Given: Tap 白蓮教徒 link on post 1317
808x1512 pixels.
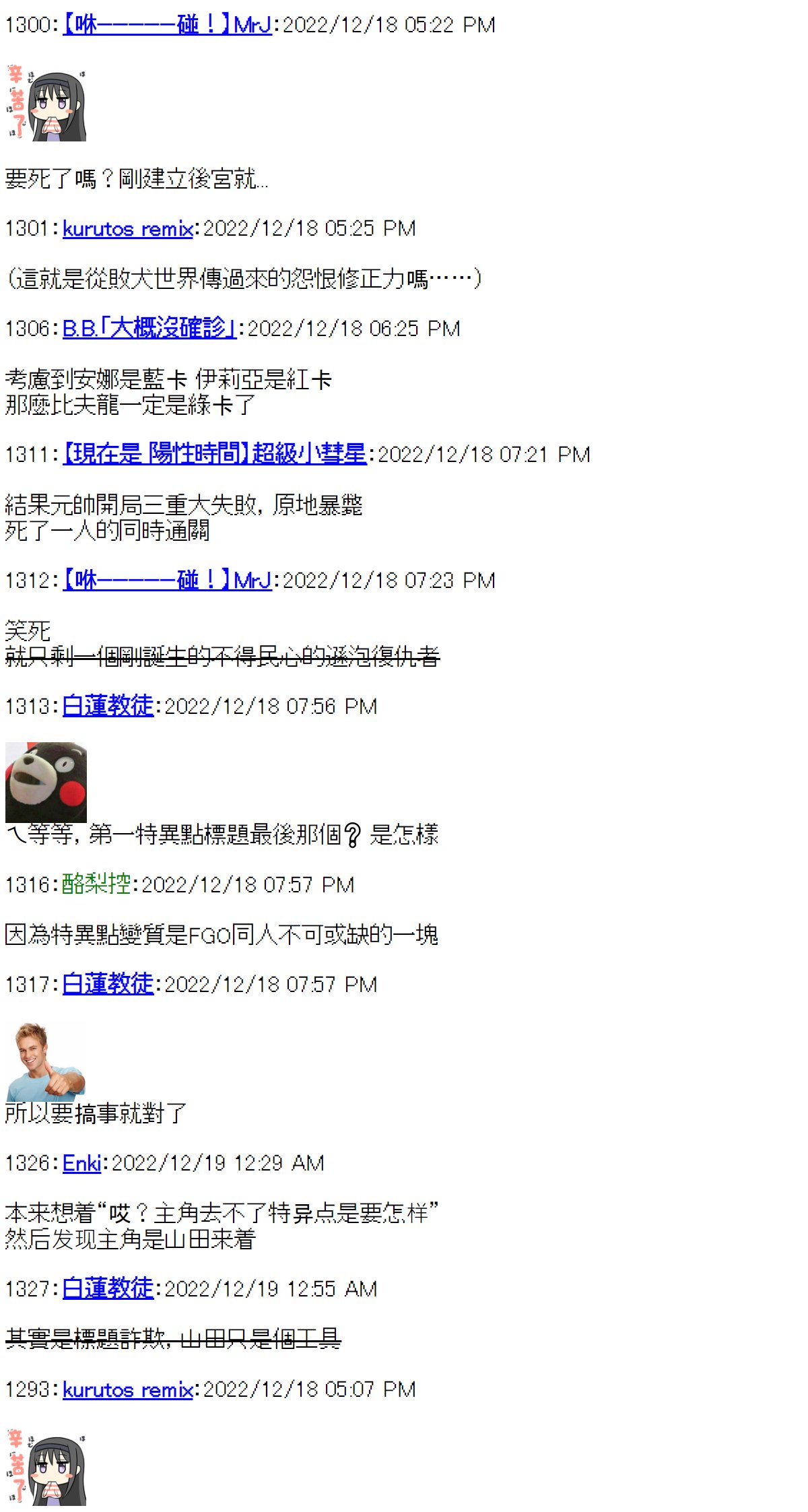Looking at the screenshot, I should pos(108,984).
